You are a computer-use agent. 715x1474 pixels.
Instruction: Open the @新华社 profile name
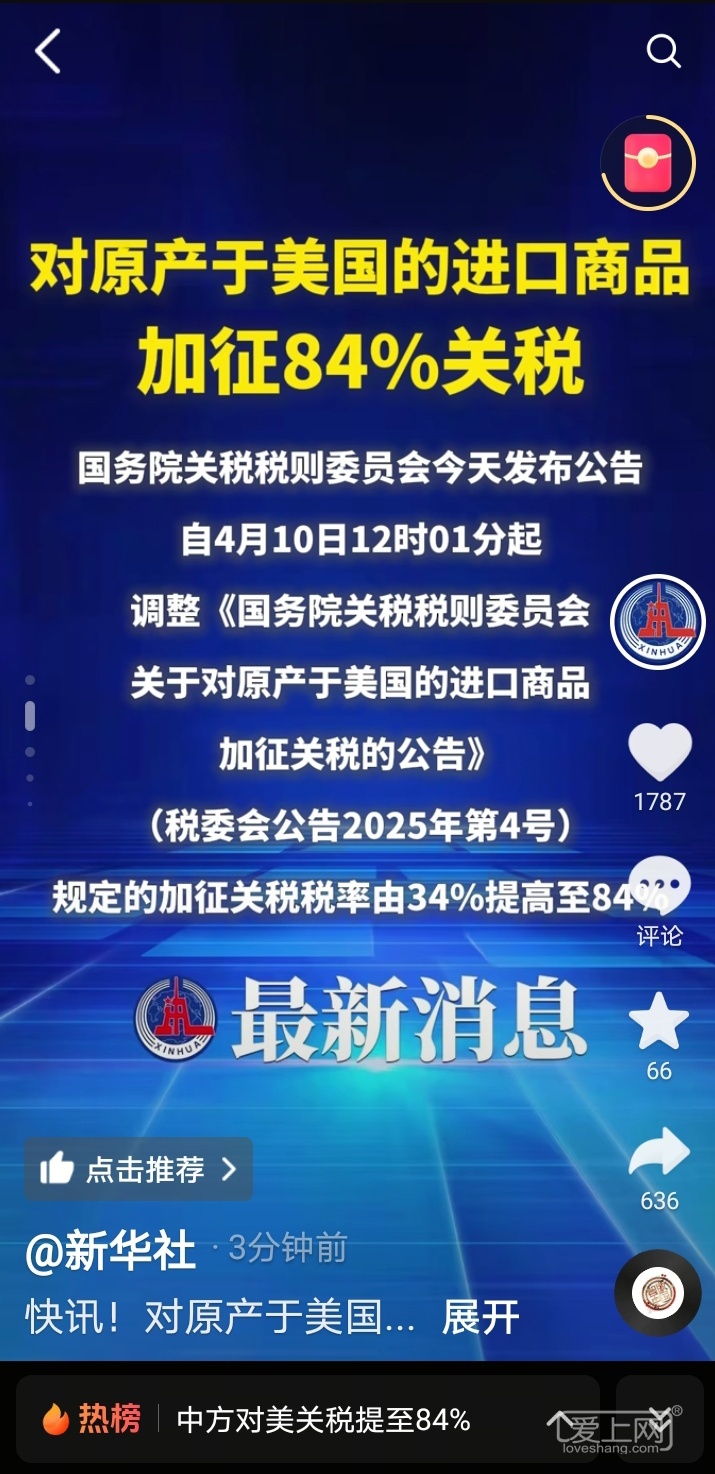110,1252
